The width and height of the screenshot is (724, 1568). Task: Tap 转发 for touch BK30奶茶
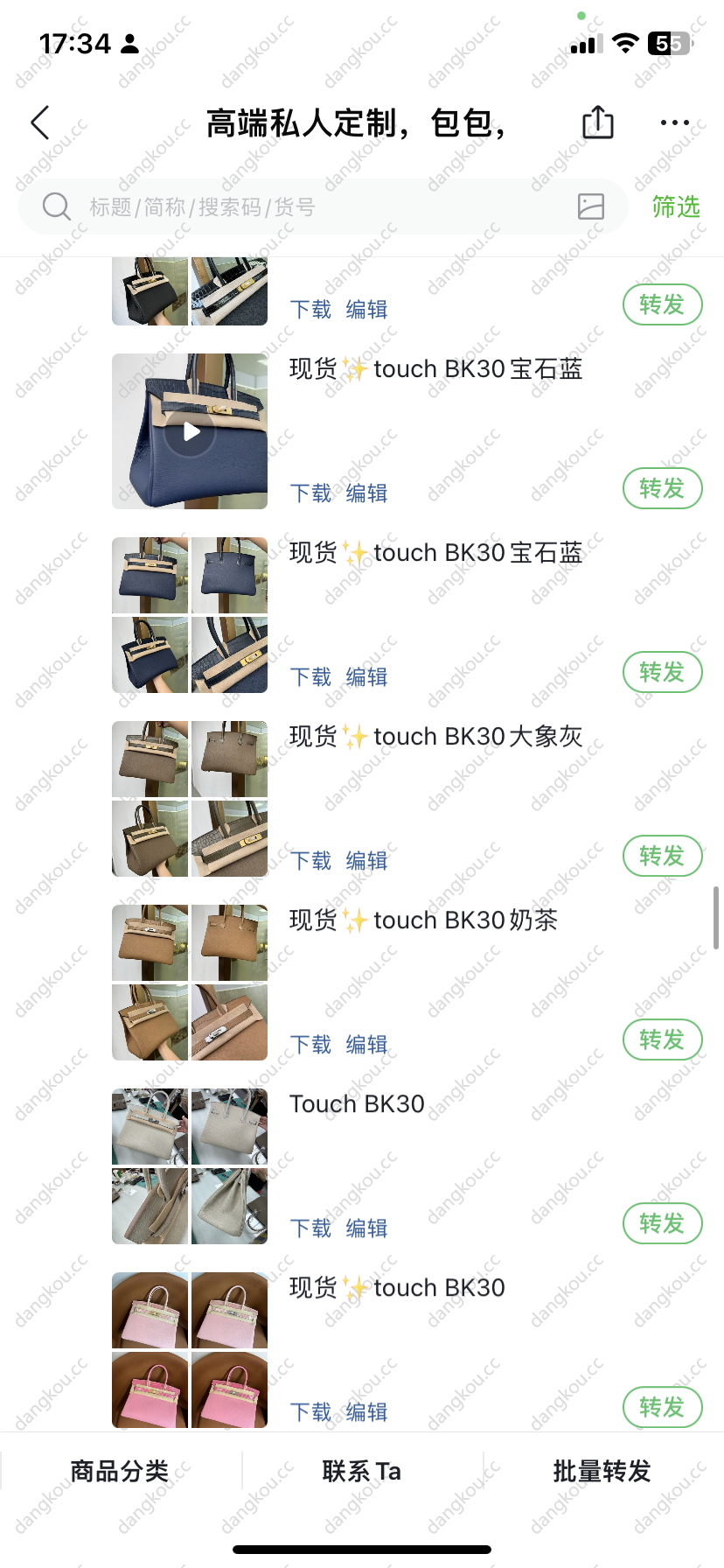(662, 1039)
